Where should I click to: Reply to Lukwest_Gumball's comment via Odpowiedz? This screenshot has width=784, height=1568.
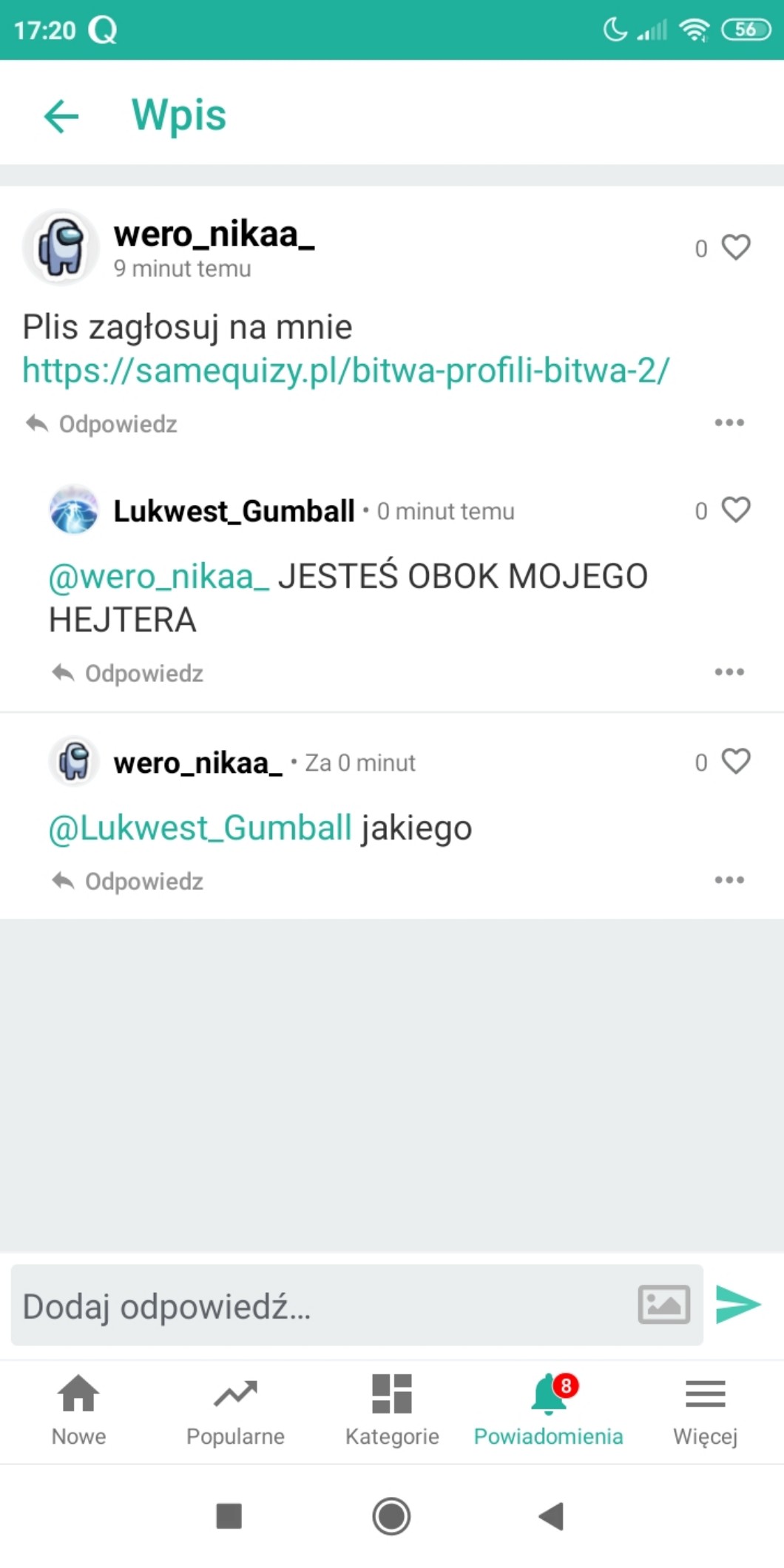point(128,673)
